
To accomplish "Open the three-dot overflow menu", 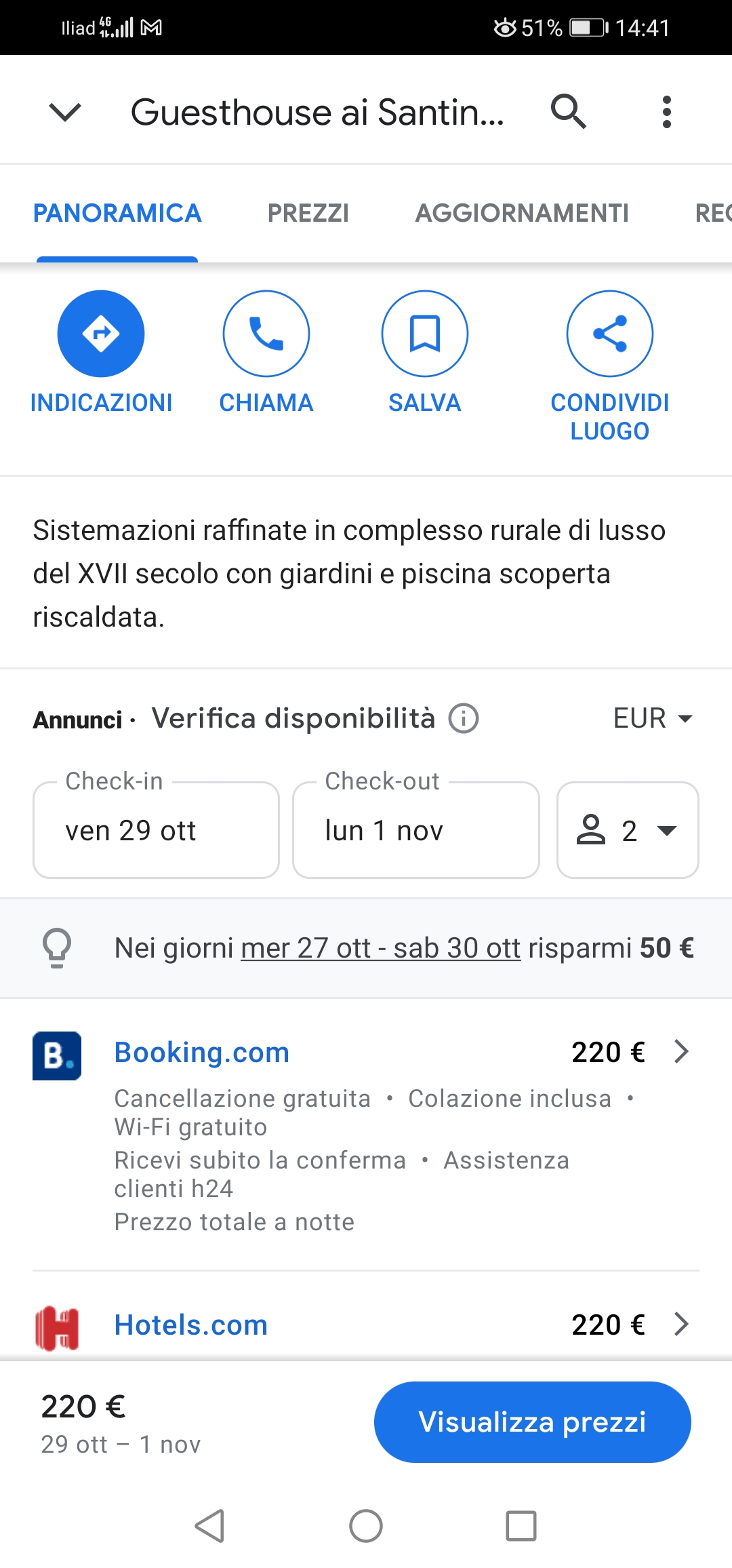I will pos(667,112).
